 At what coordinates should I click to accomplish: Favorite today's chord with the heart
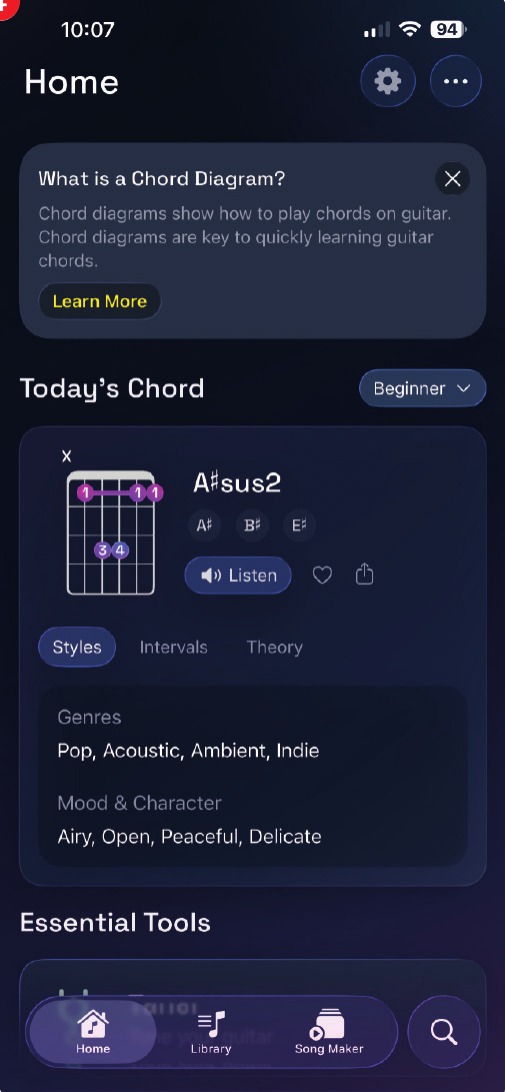(x=322, y=575)
